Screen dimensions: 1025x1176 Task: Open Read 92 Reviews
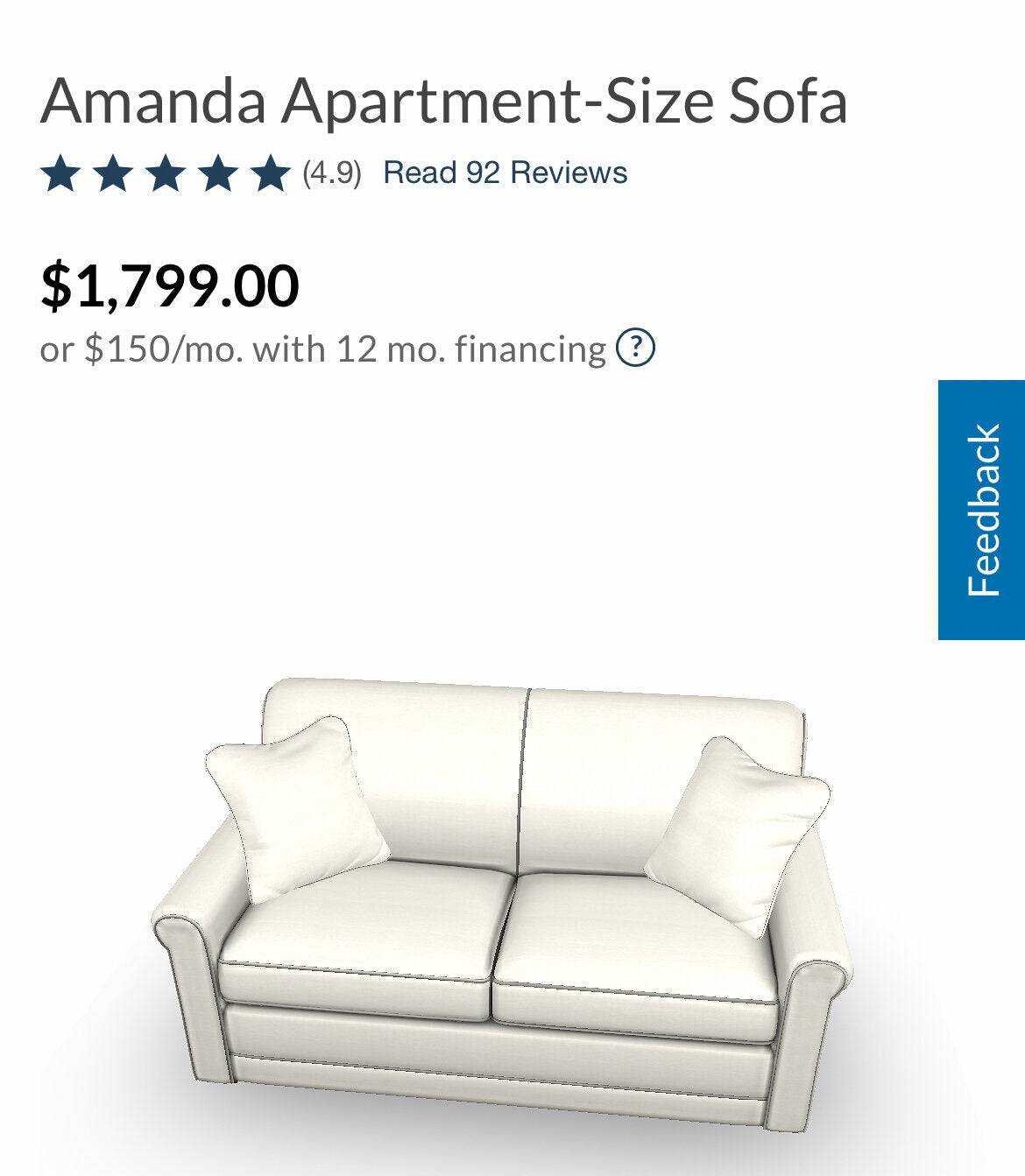(x=503, y=173)
